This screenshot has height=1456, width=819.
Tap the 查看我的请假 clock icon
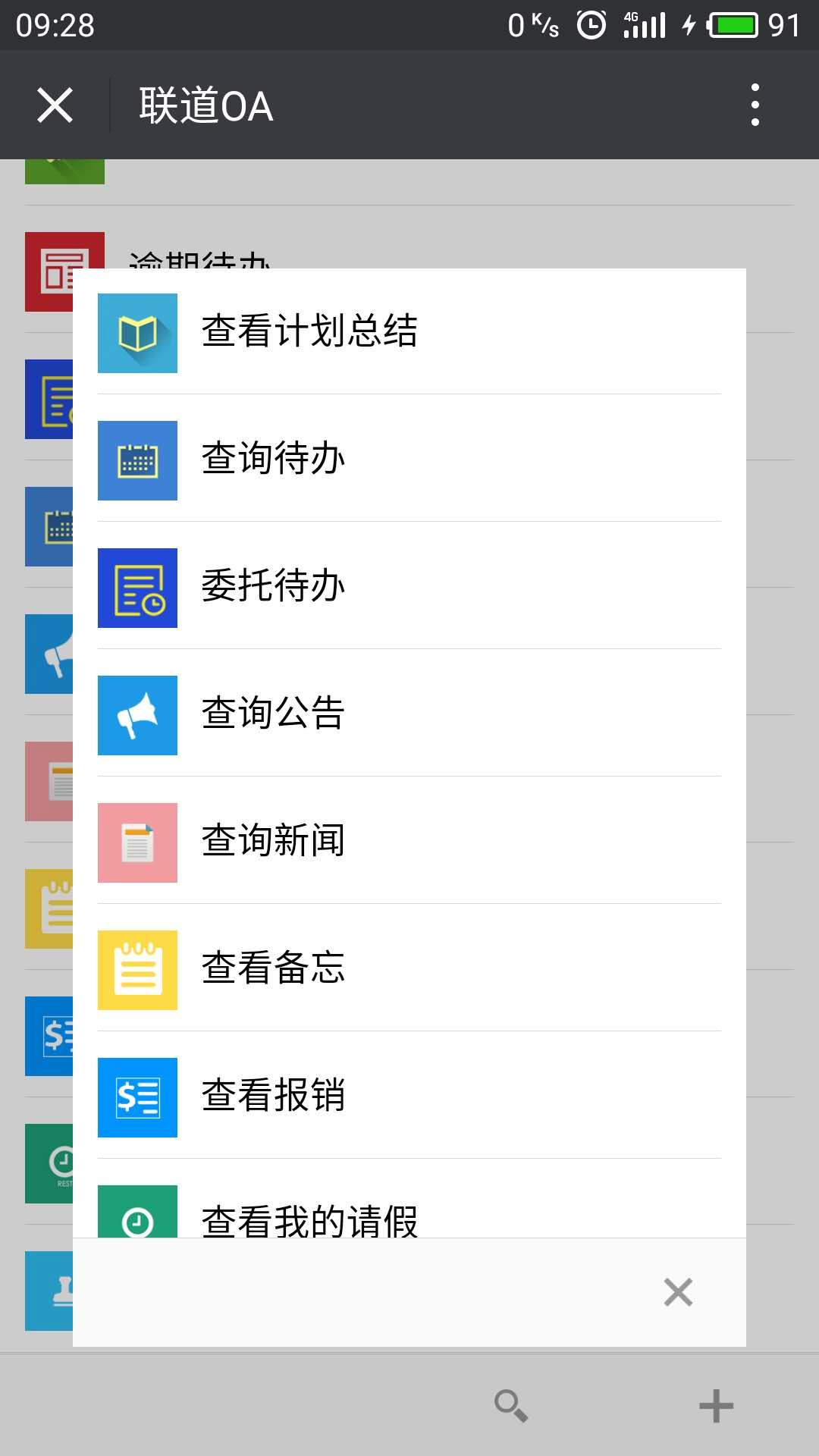pyautogui.click(x=136, y=1214)
